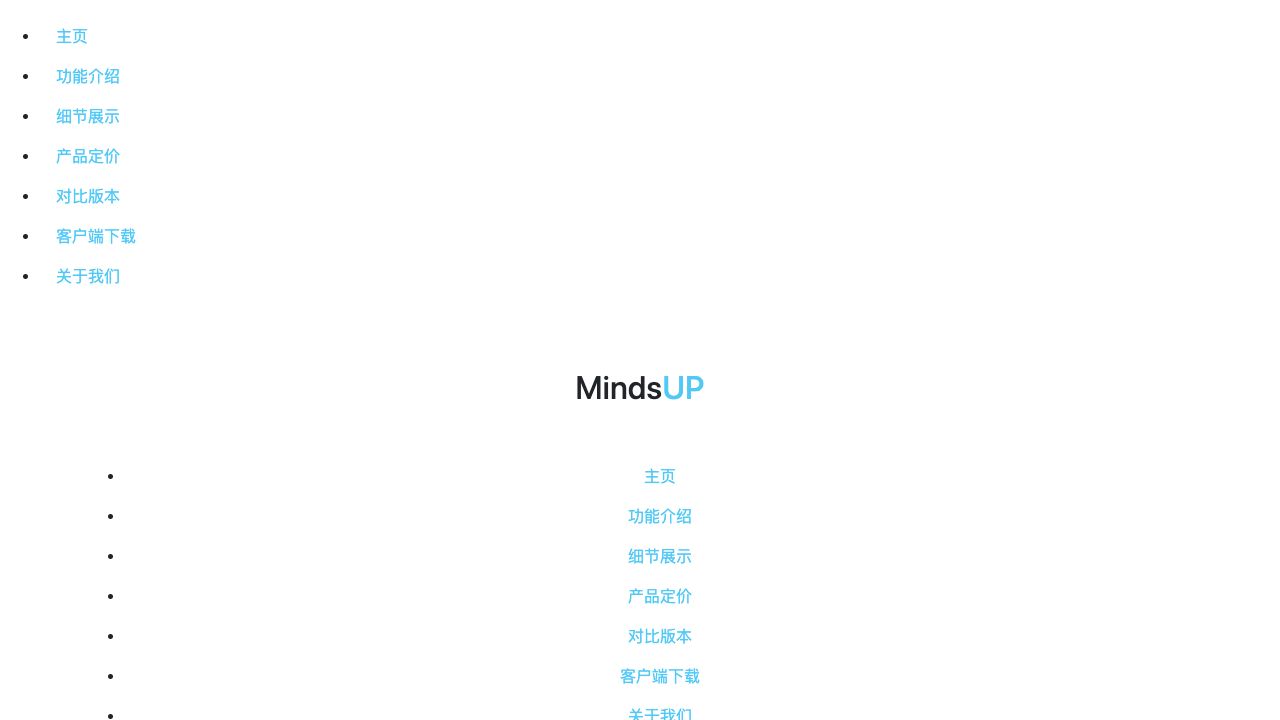Open 产品定价 in the left-aligned list
The height and width of the screenshot is (720, 1280).
[88, 156]
